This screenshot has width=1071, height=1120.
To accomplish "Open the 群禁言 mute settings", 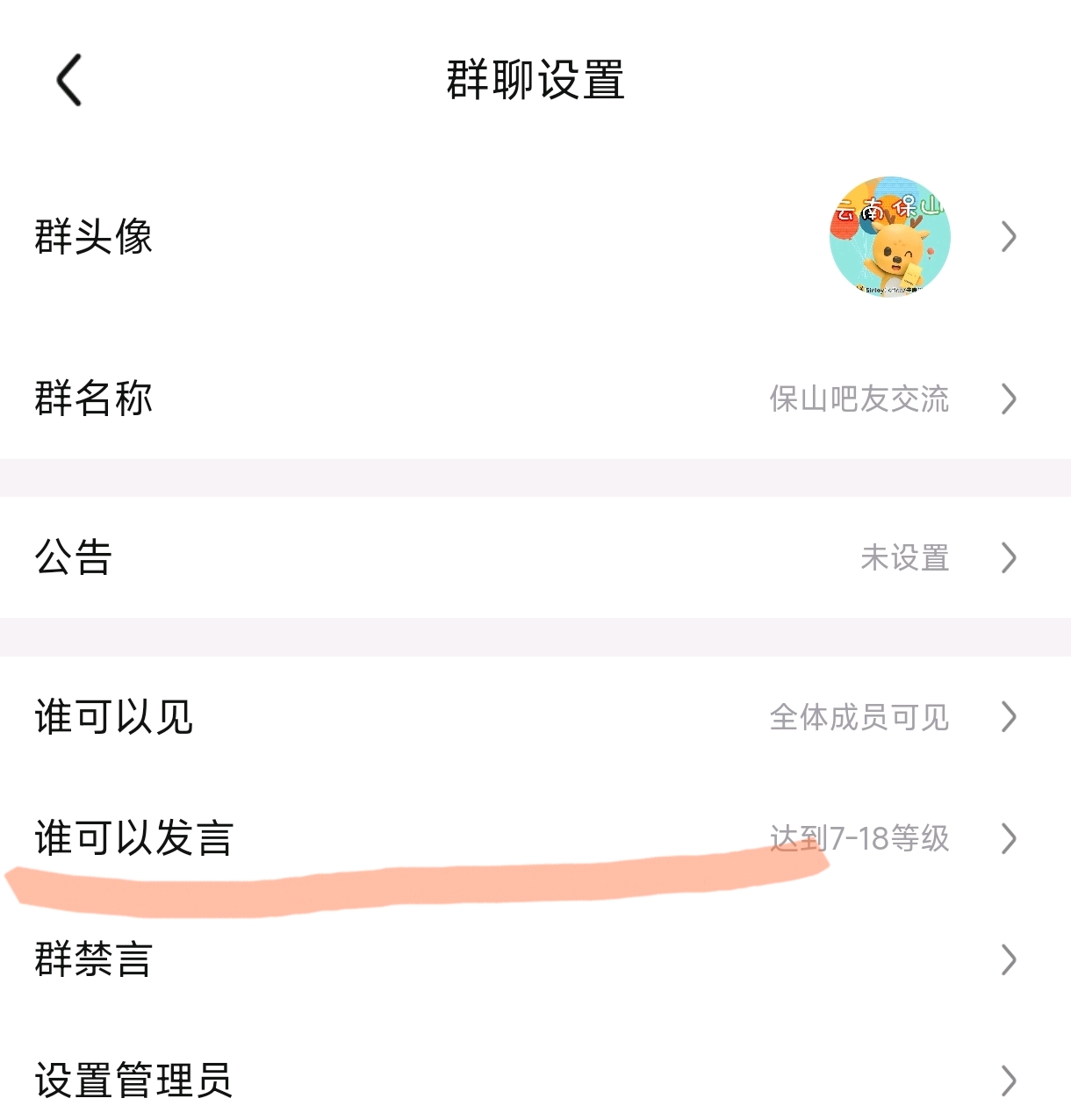I will point(534,959).
